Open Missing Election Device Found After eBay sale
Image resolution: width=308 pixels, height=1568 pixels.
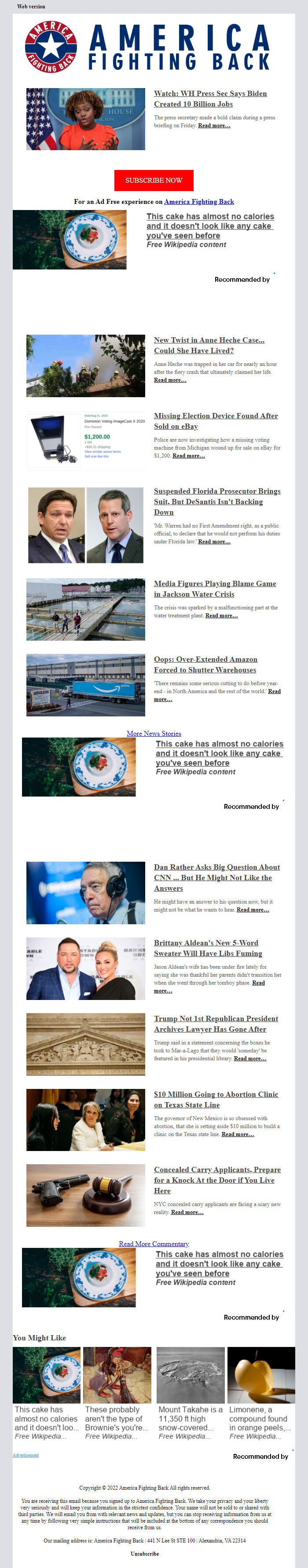pyautogui.click(x=216, y=421)
